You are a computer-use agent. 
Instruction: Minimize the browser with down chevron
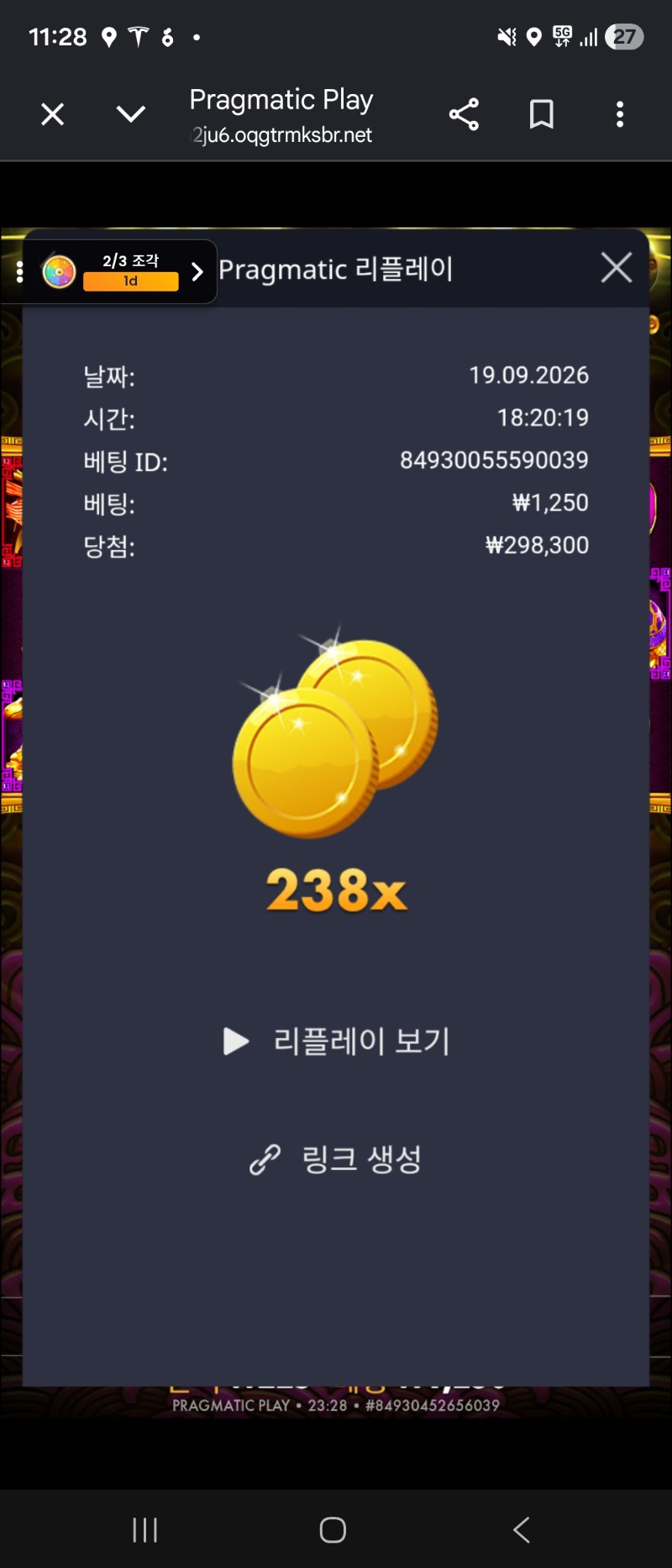[x=131, y=114]
